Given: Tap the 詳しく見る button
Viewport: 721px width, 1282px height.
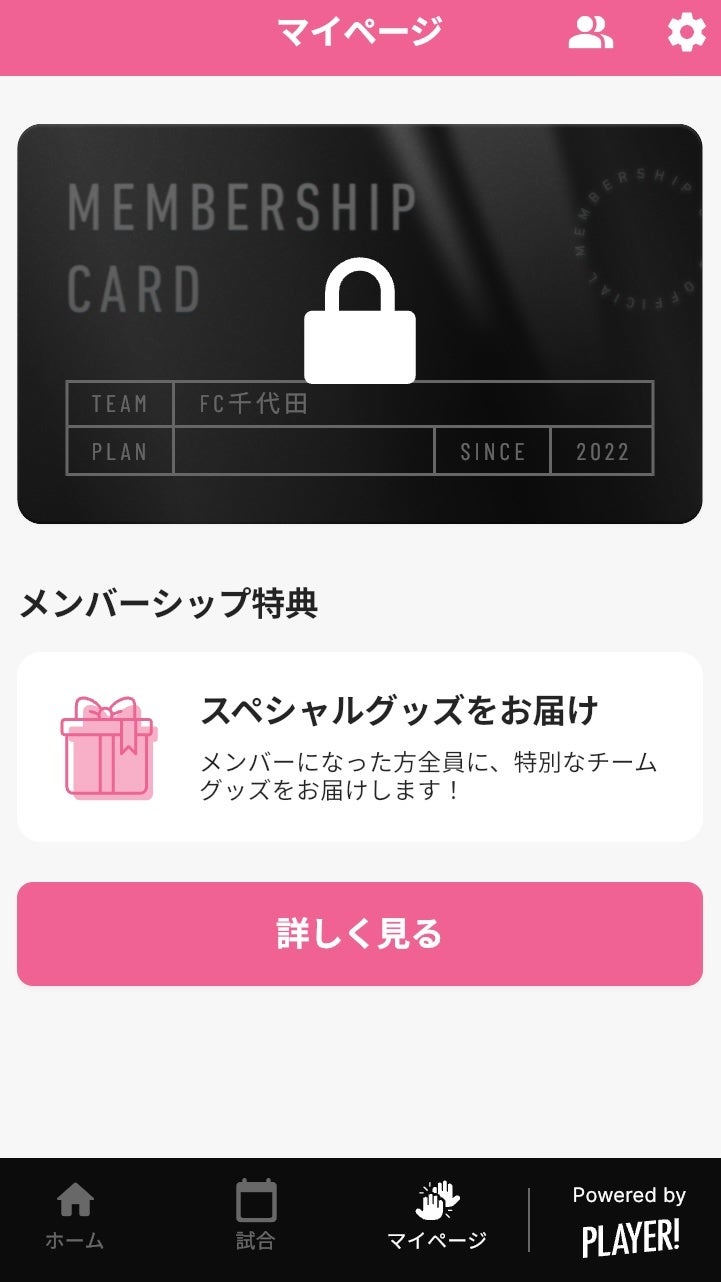Looking at the screenshot, I should click(360, 934).
